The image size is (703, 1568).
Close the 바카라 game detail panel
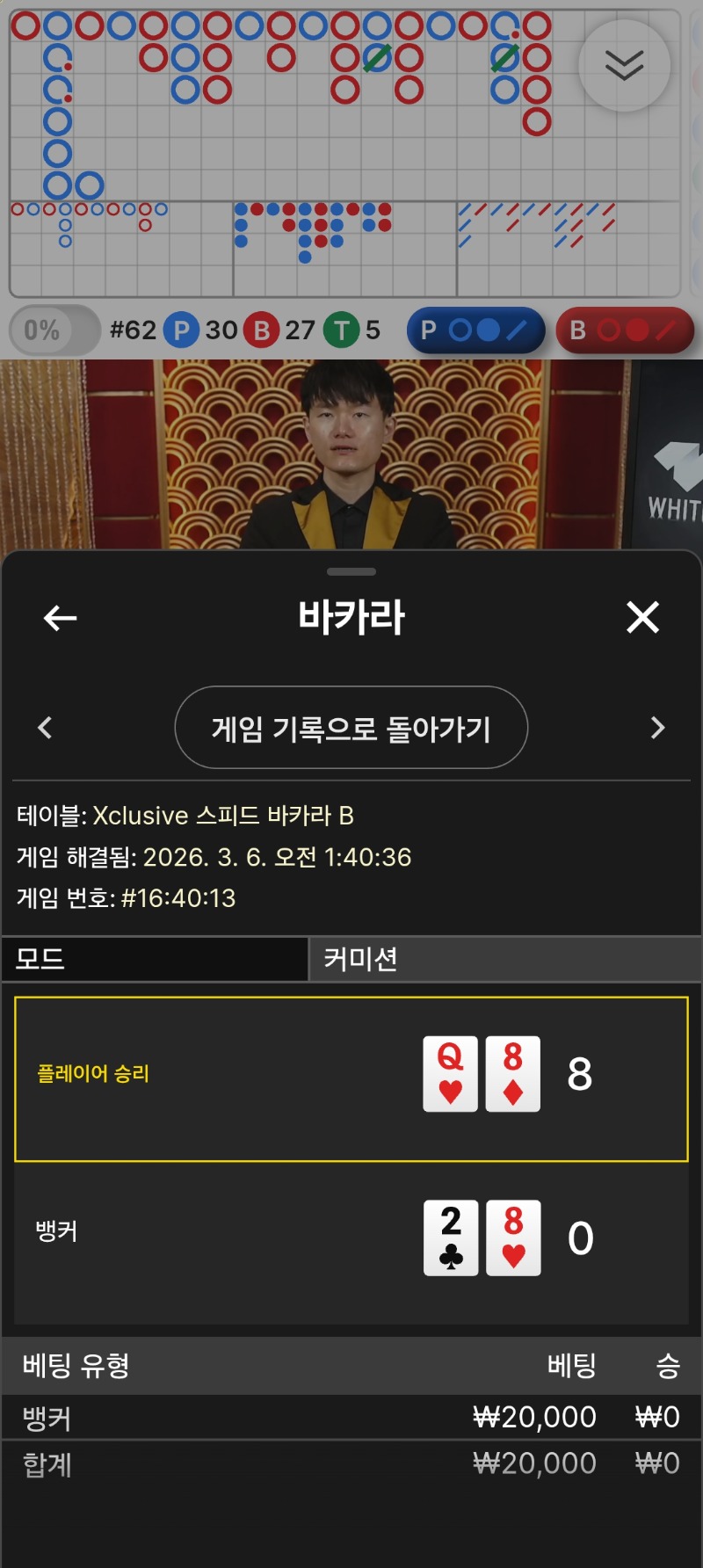click(642, 617)
